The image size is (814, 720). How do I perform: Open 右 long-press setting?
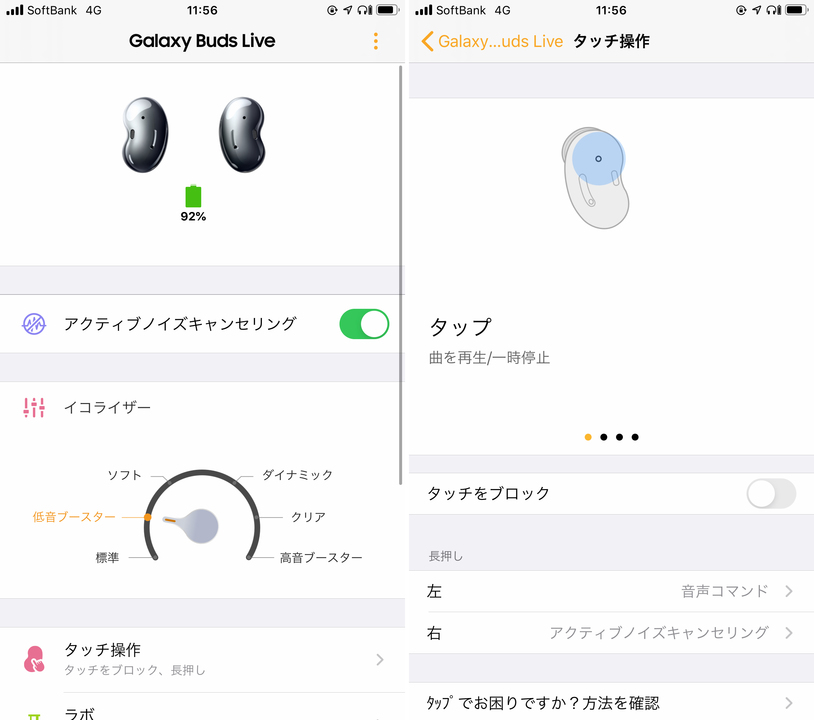tap(611, 633)
